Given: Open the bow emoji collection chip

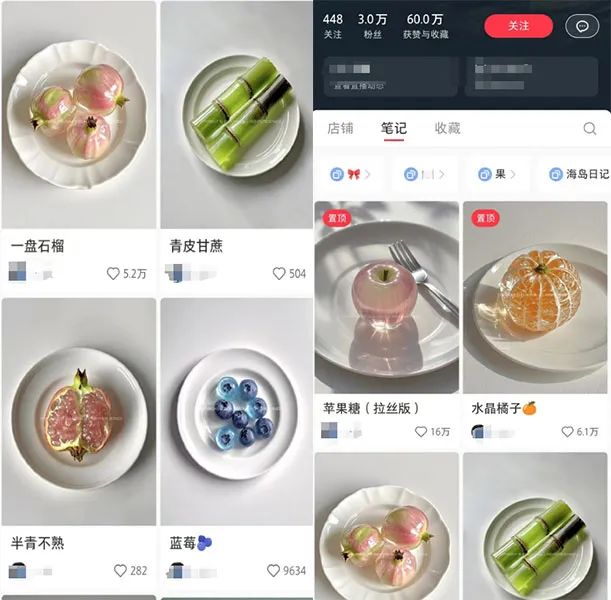Looking at the screenshot, I should click(353, 174).
